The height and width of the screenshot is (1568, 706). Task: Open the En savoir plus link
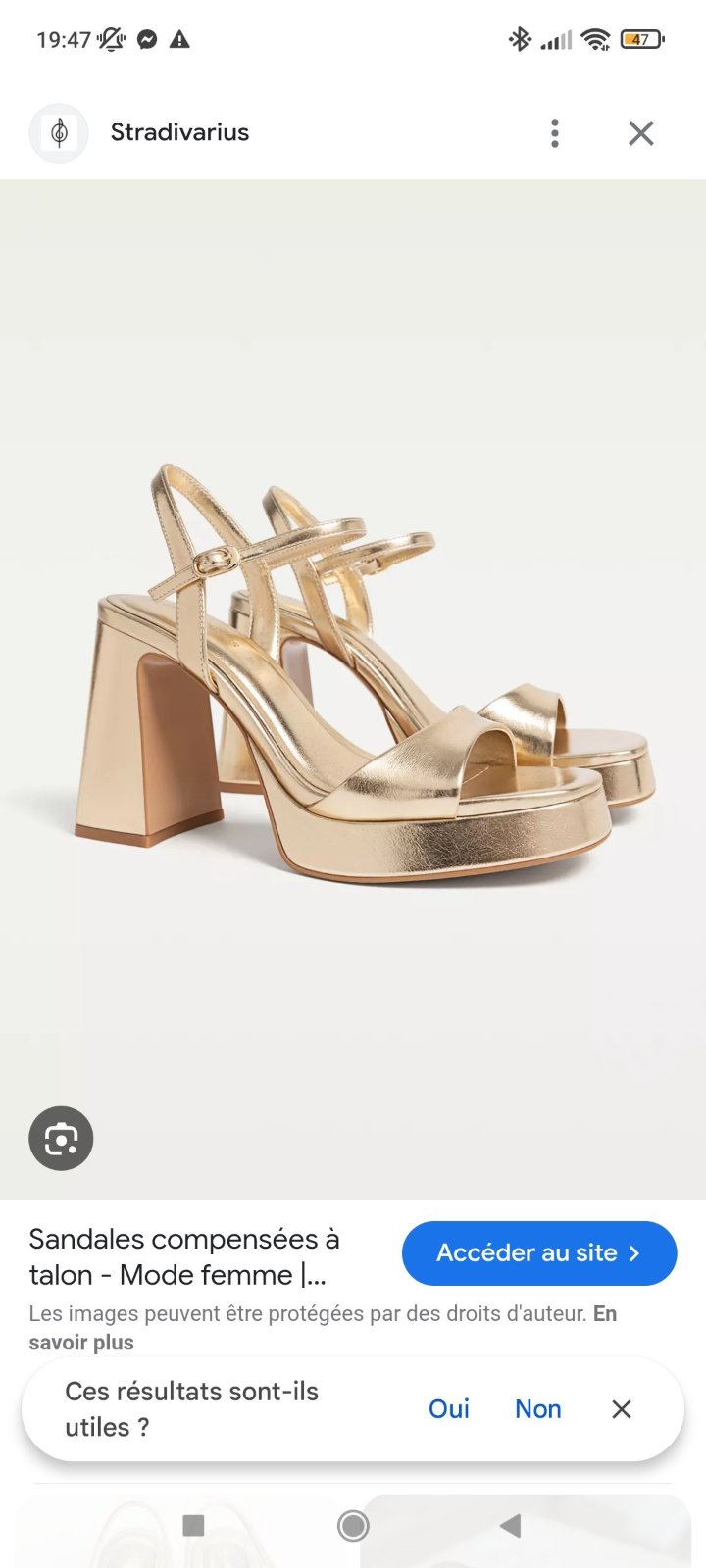[323, 1328]
